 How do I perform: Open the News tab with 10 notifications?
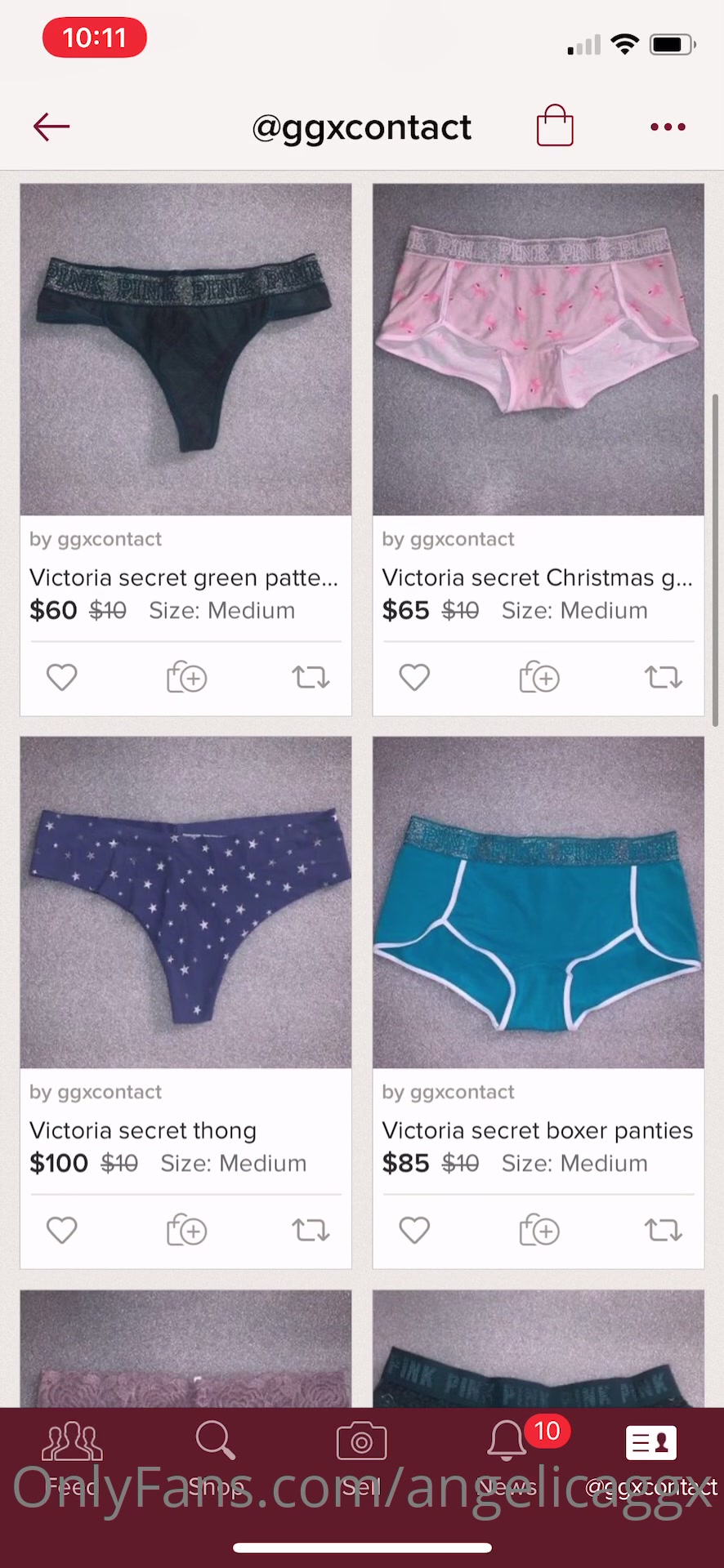pos(507,1459)
